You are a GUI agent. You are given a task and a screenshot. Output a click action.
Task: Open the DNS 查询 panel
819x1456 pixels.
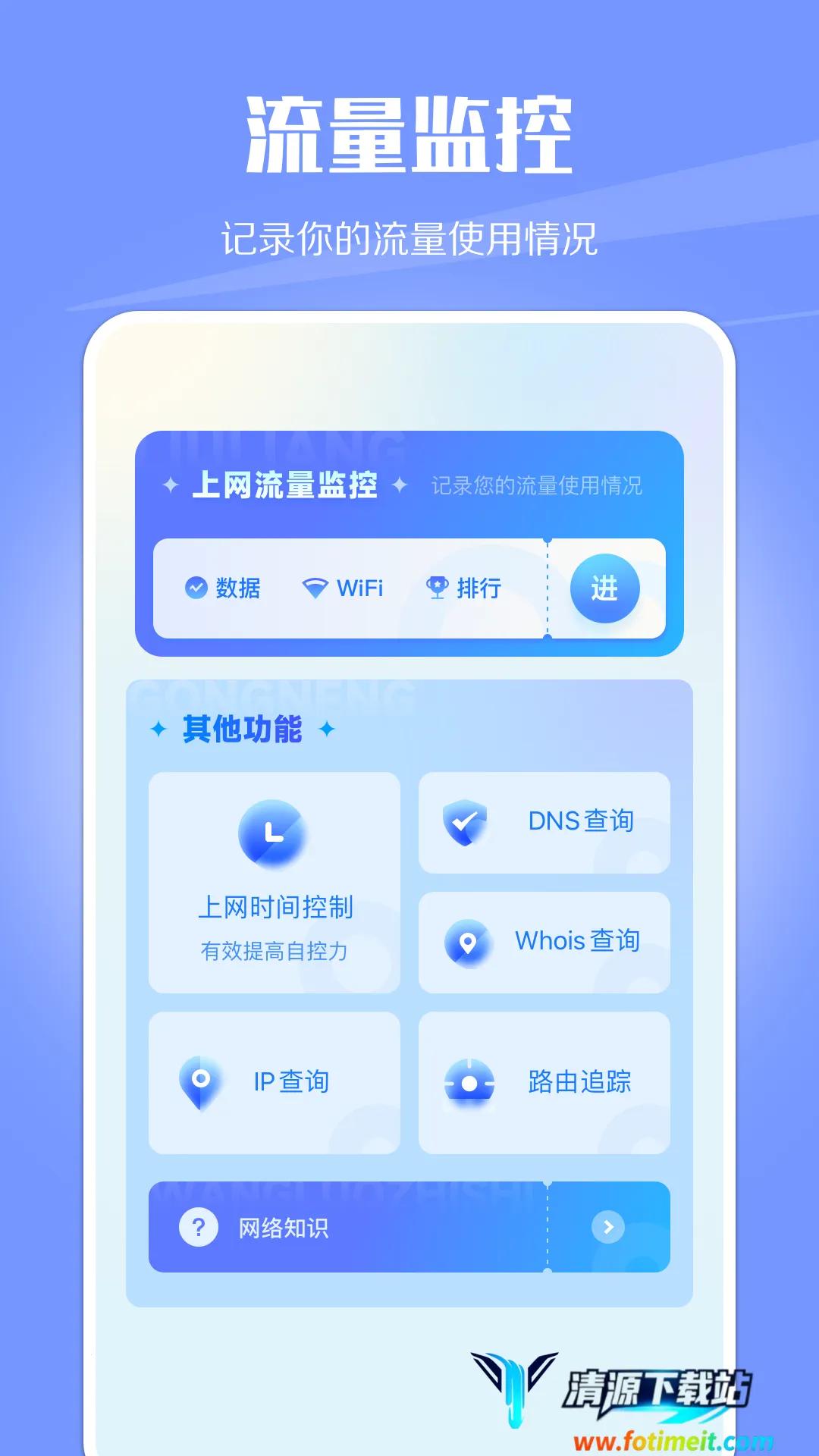pyautogui.click(x=543, y=821)
